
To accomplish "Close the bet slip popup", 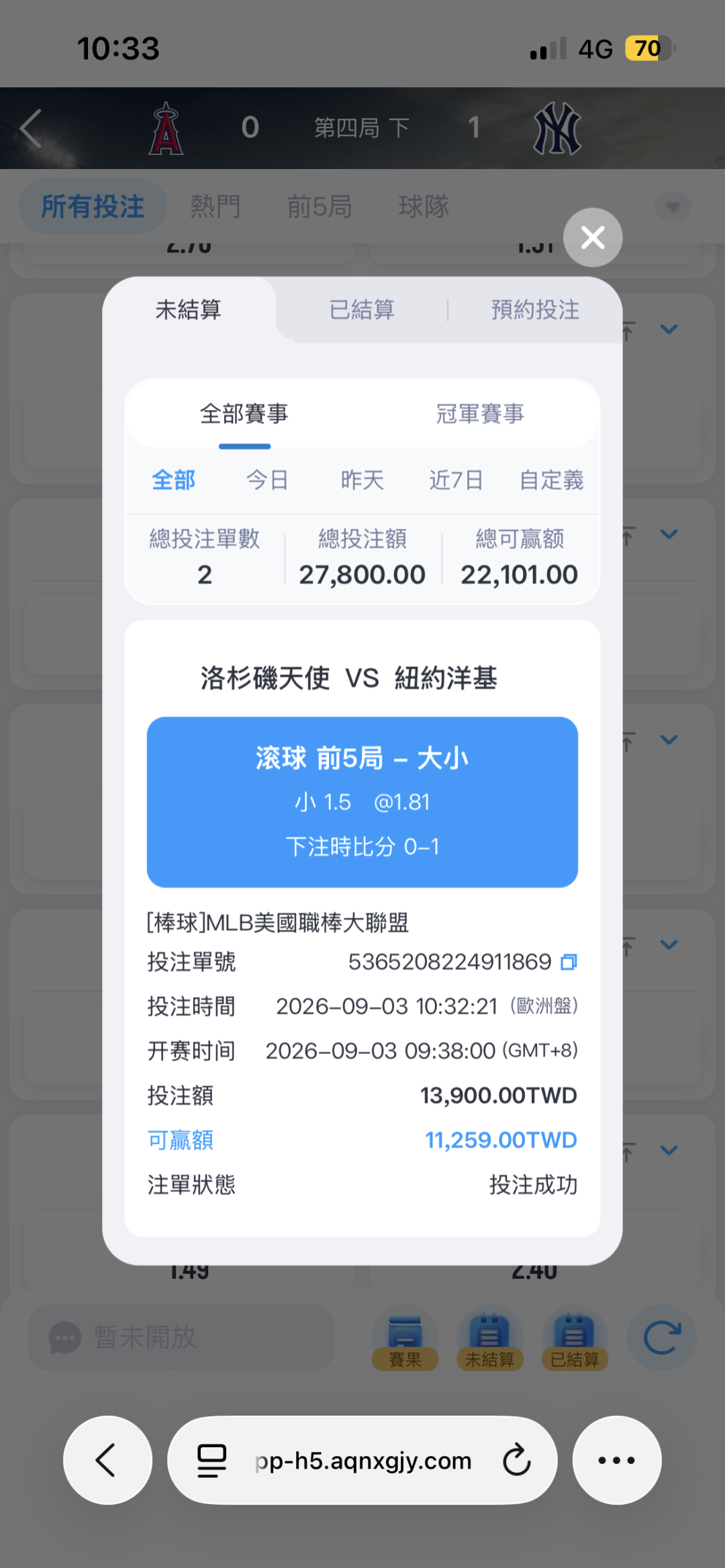I will 593,238.
